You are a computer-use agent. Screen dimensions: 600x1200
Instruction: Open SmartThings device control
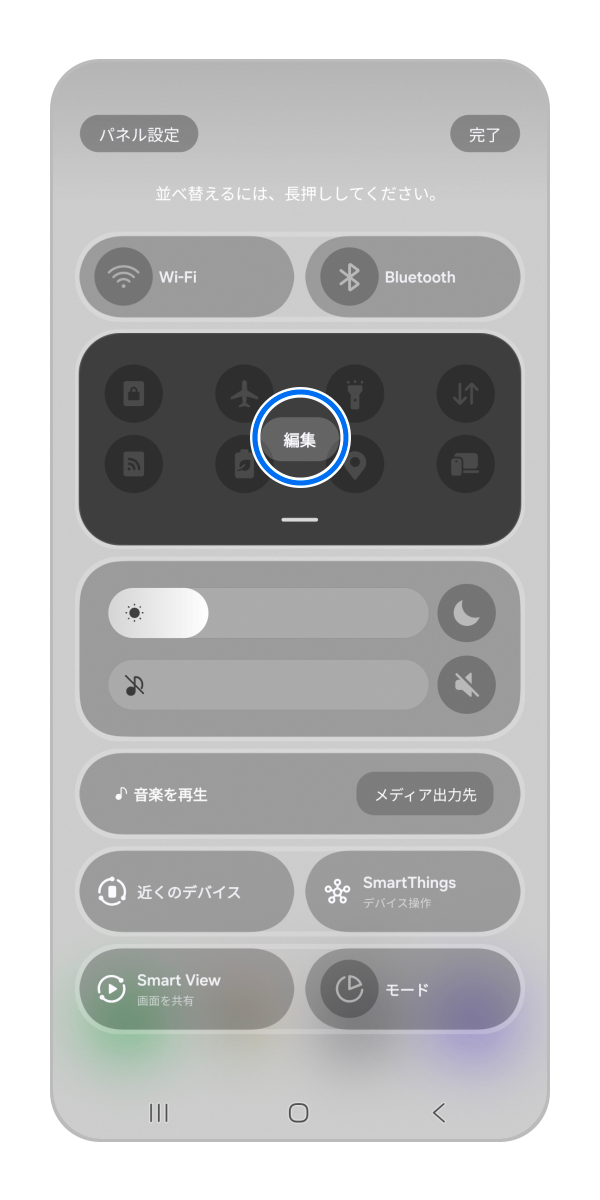pyautogui.click(x=412, y=892)
